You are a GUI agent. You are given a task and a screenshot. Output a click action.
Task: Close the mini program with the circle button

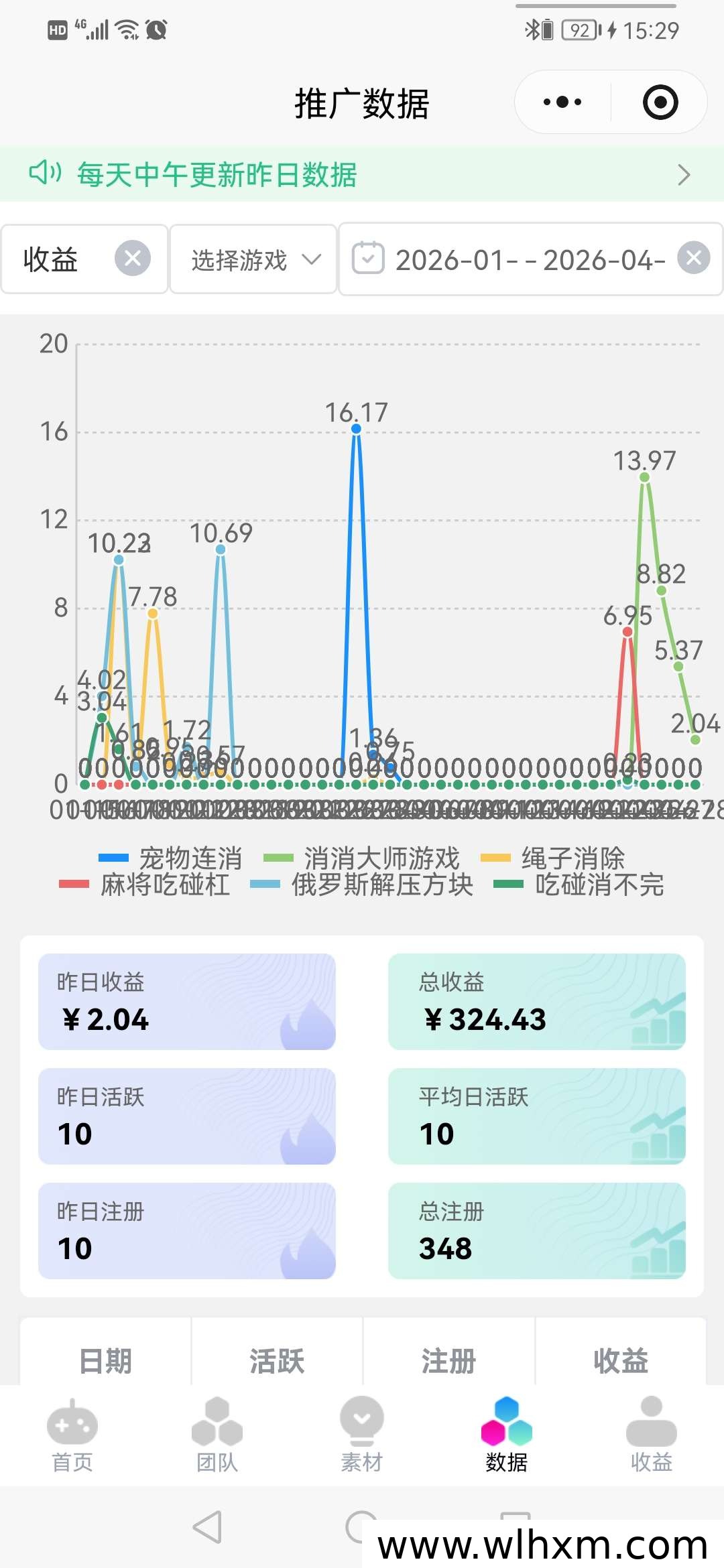[x=660, y=103]
